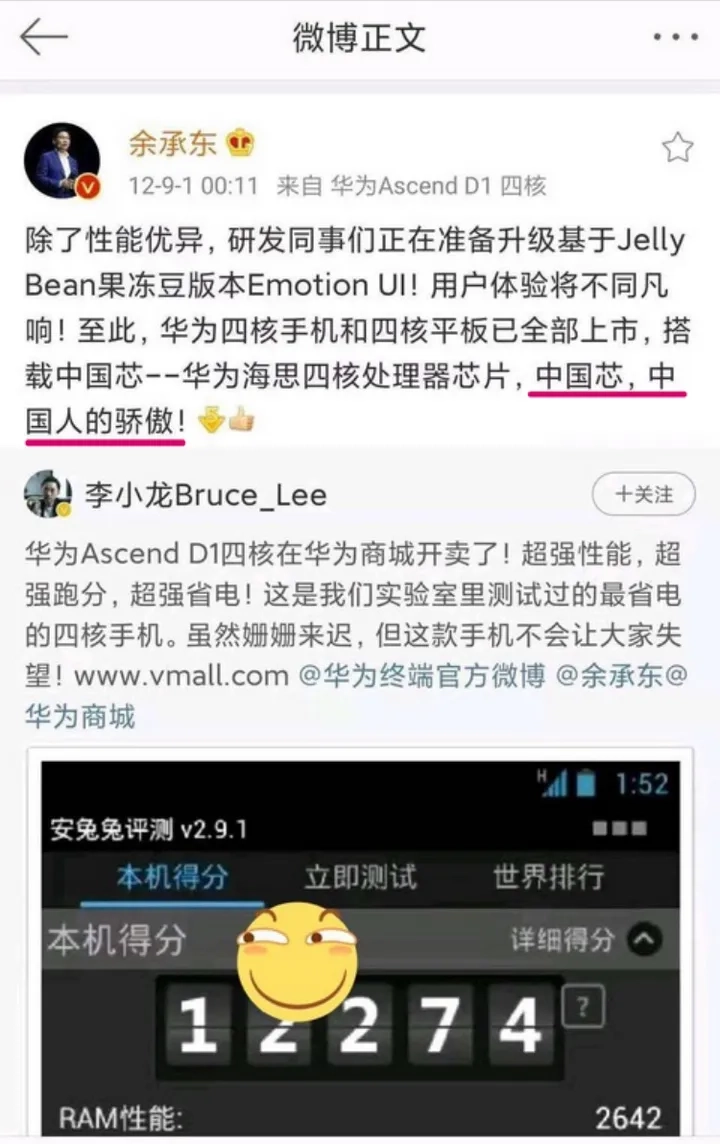Favorite this post with the star icon
The image size is (720, 1144).
pyautogui.click(x=677, y=148)
